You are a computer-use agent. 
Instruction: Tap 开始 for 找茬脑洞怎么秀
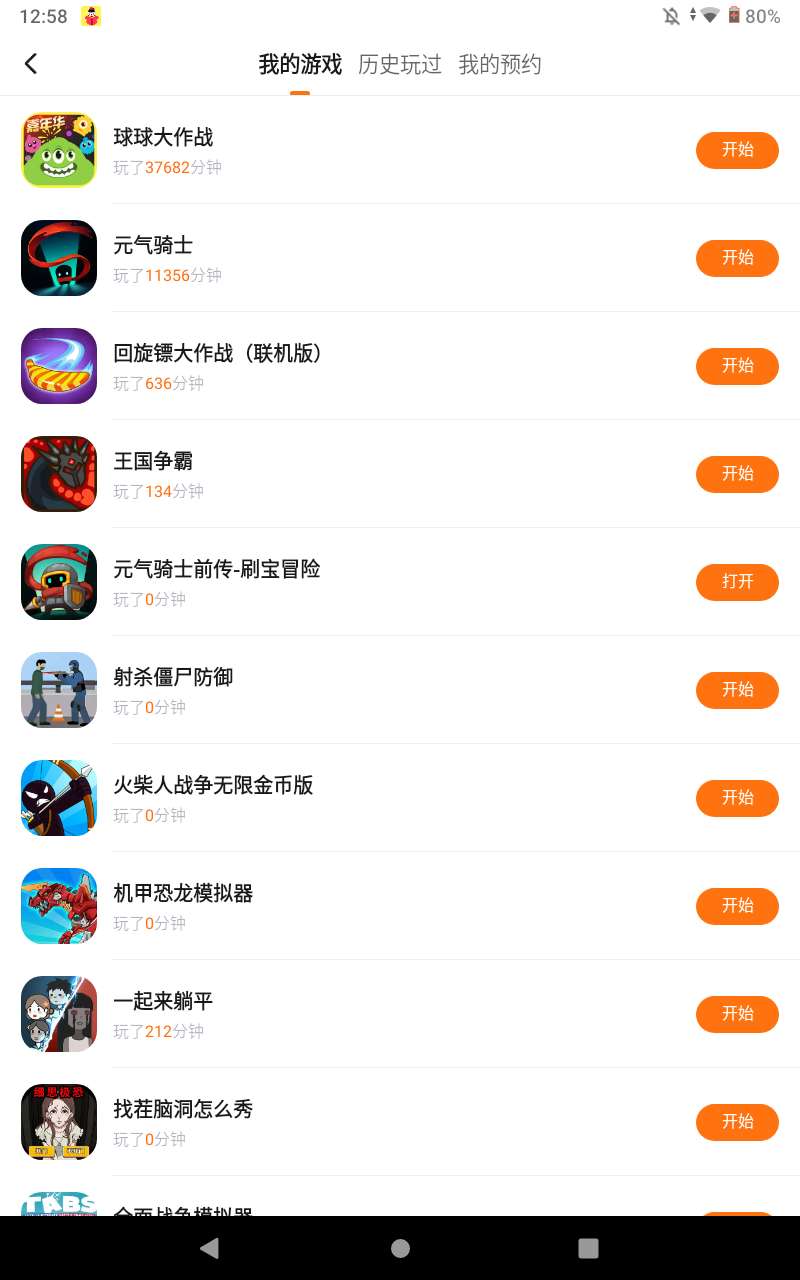click(737, 1122)
